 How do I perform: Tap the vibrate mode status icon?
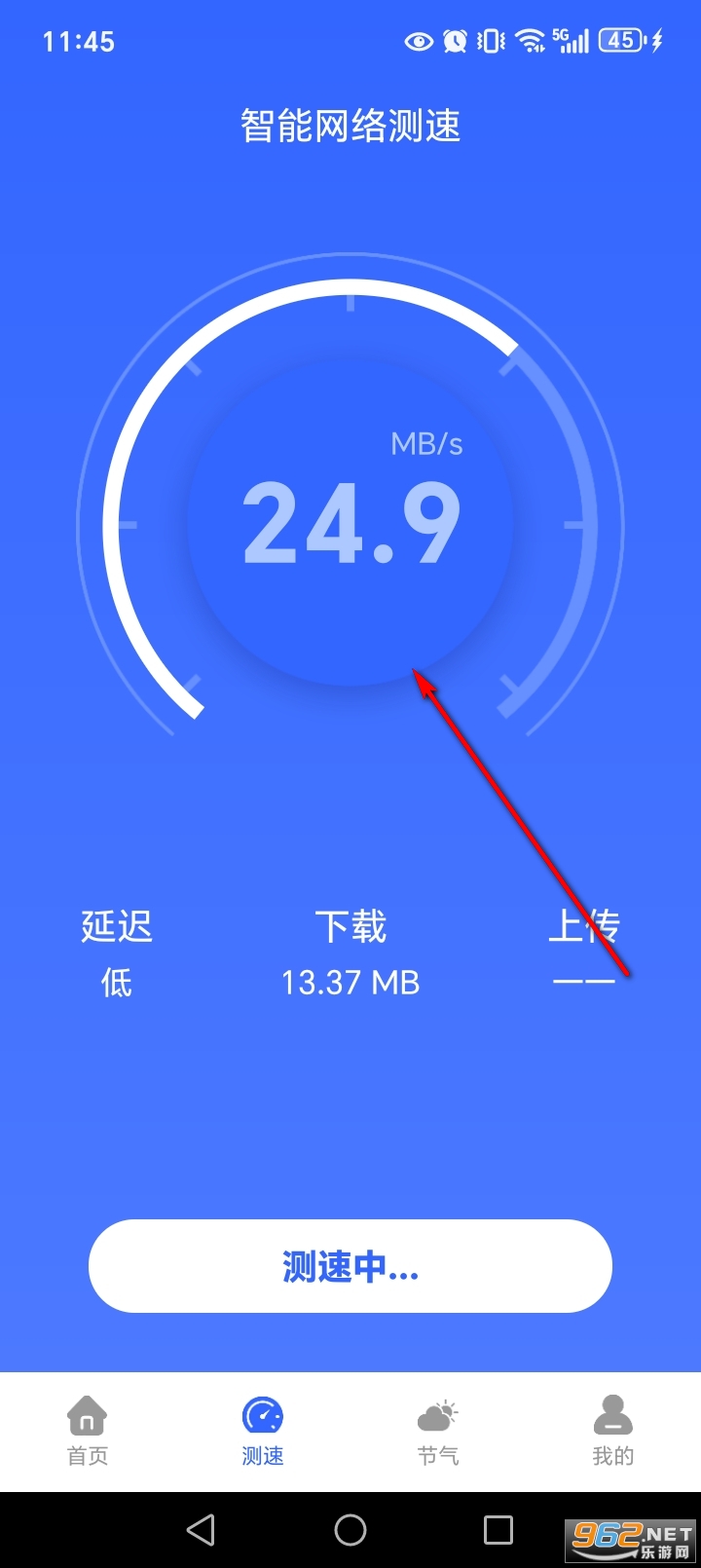[491, 41]
